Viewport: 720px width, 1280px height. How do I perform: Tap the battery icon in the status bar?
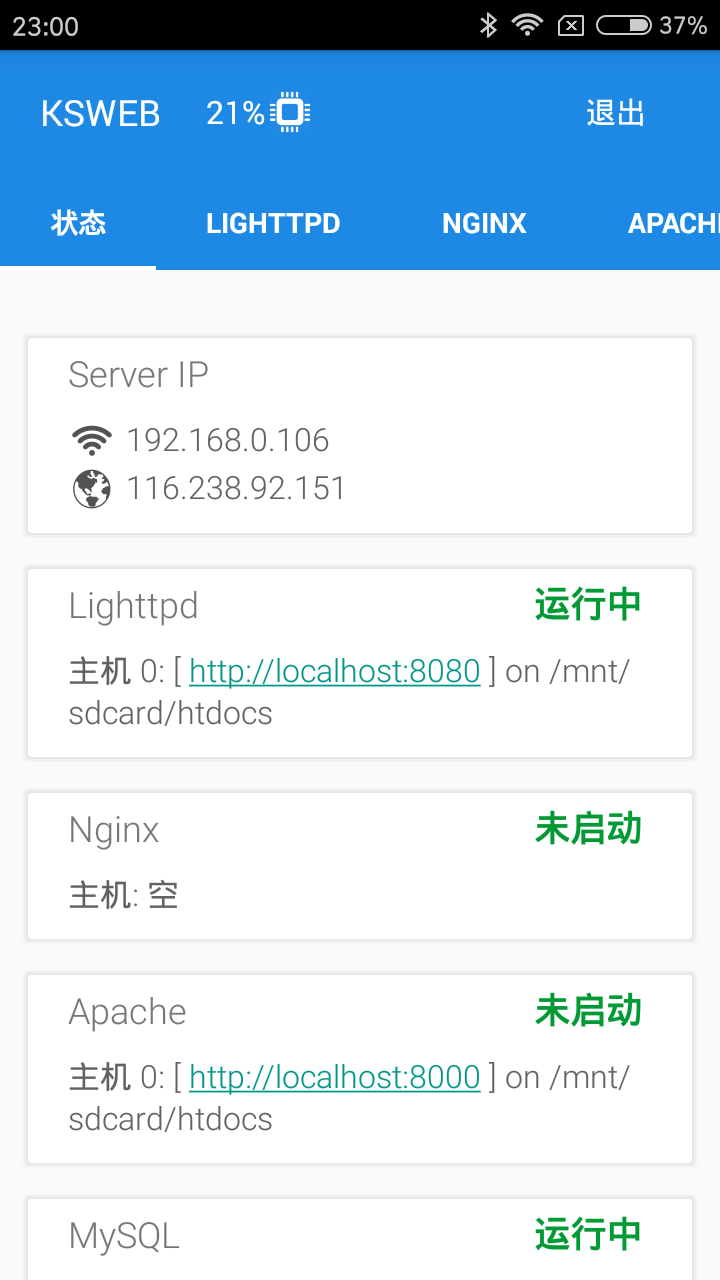tap(624, 25)
